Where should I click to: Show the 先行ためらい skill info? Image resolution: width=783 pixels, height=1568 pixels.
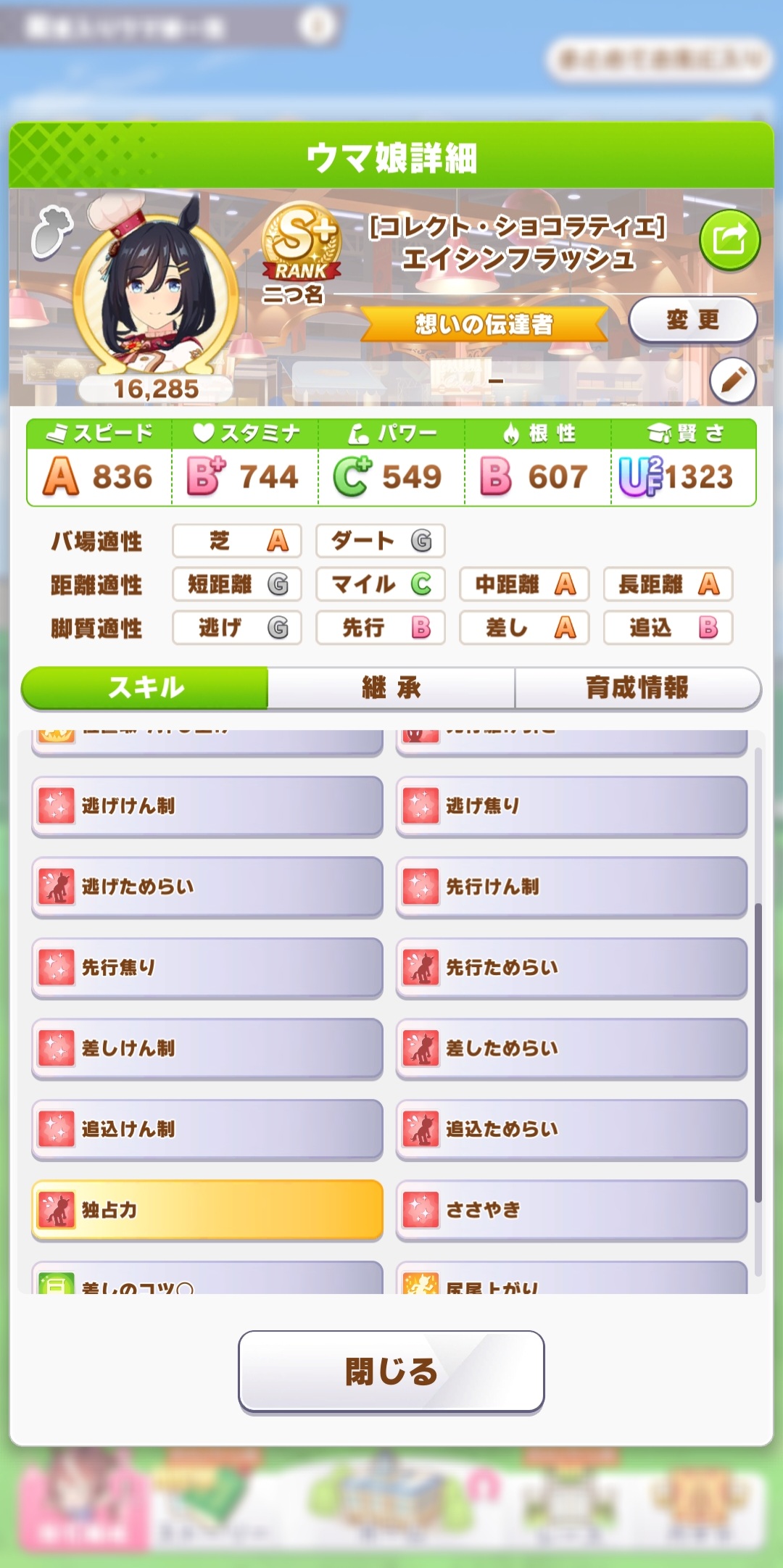click(571, 968)
